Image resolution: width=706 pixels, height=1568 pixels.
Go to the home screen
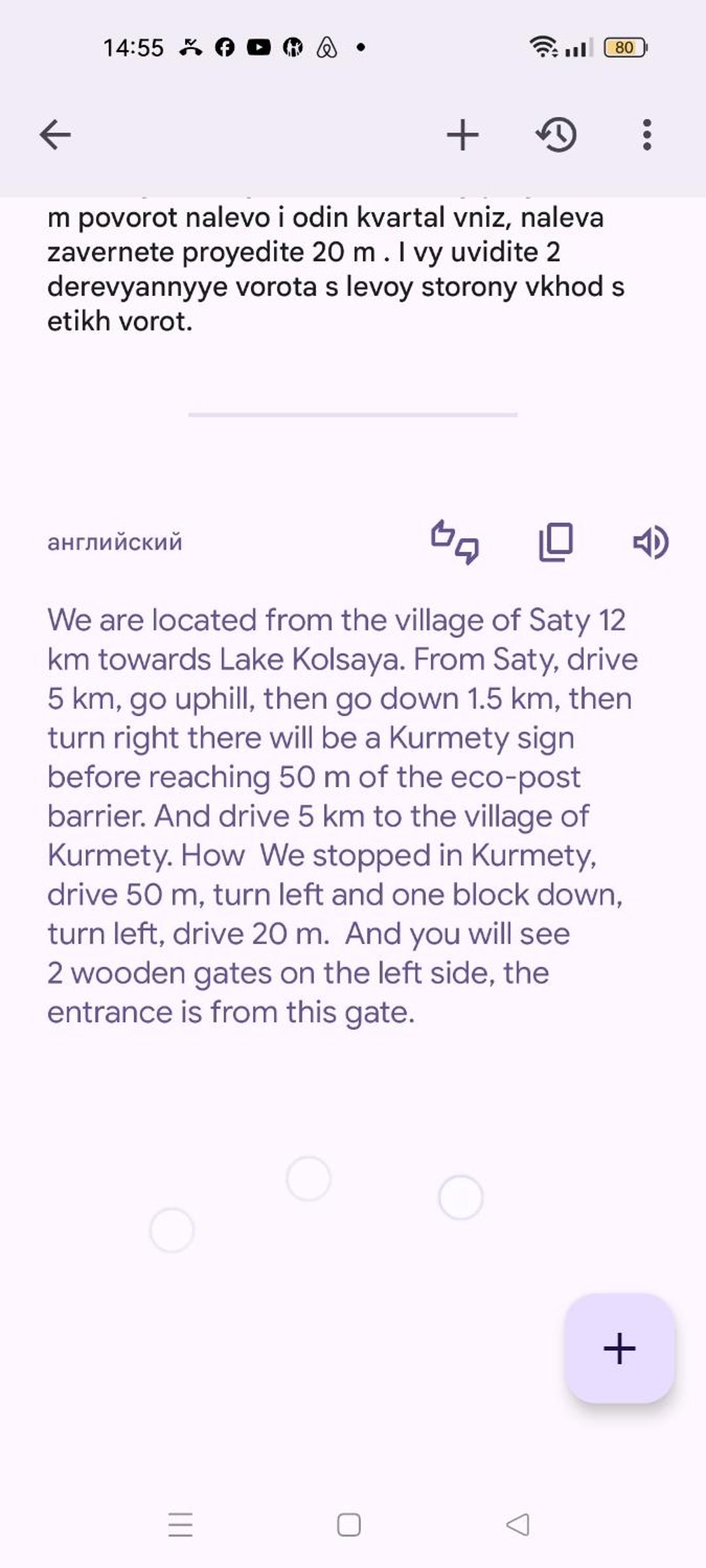(348, 1525)
